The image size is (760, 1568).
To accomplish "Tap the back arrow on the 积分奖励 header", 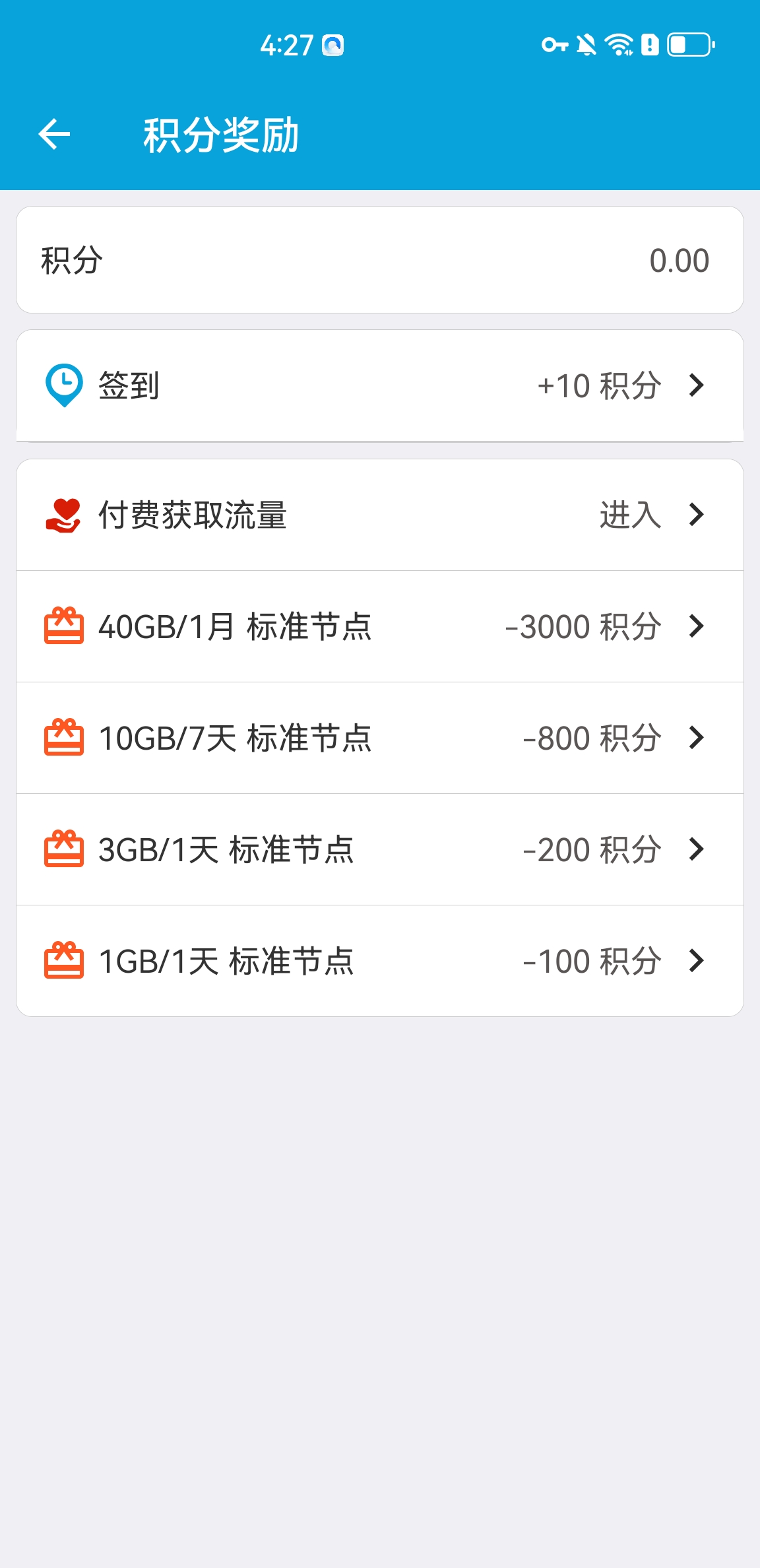I will coord(55,134).
